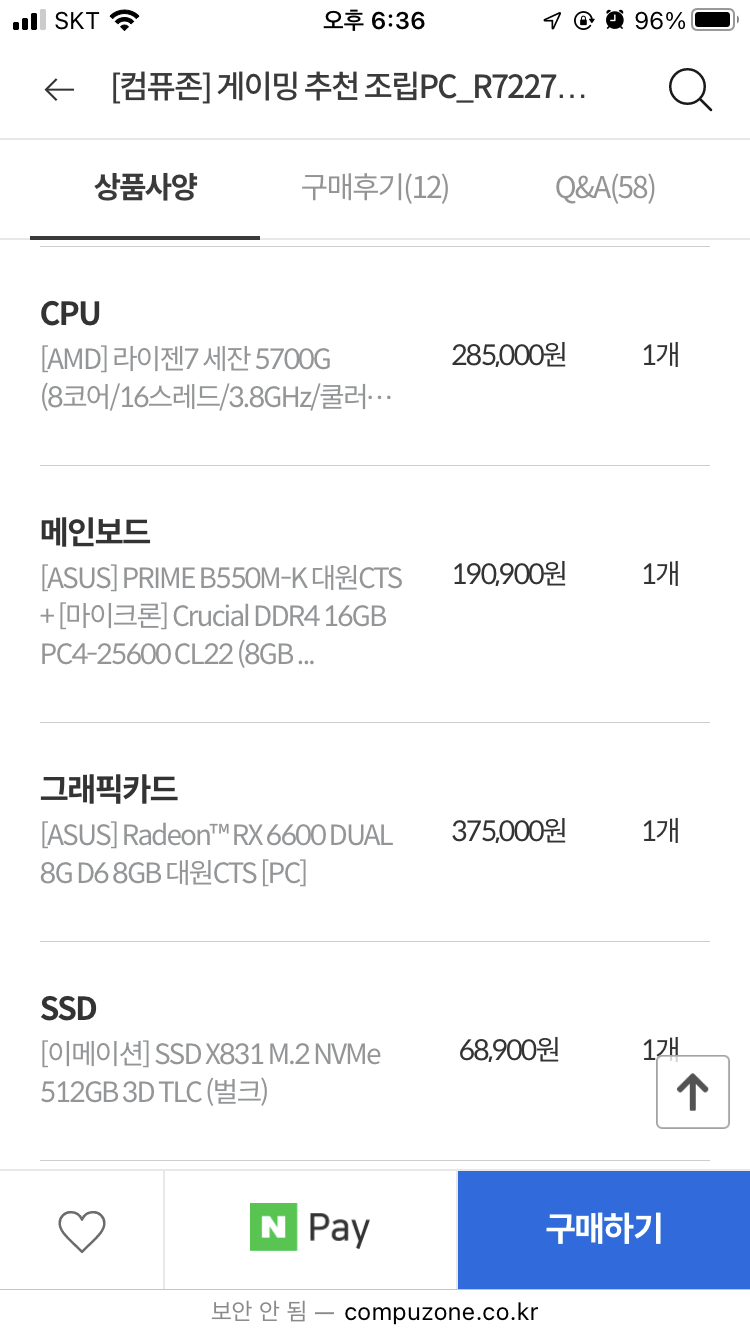Tap the scroll-to-top arrow button

pos(693,1092)
